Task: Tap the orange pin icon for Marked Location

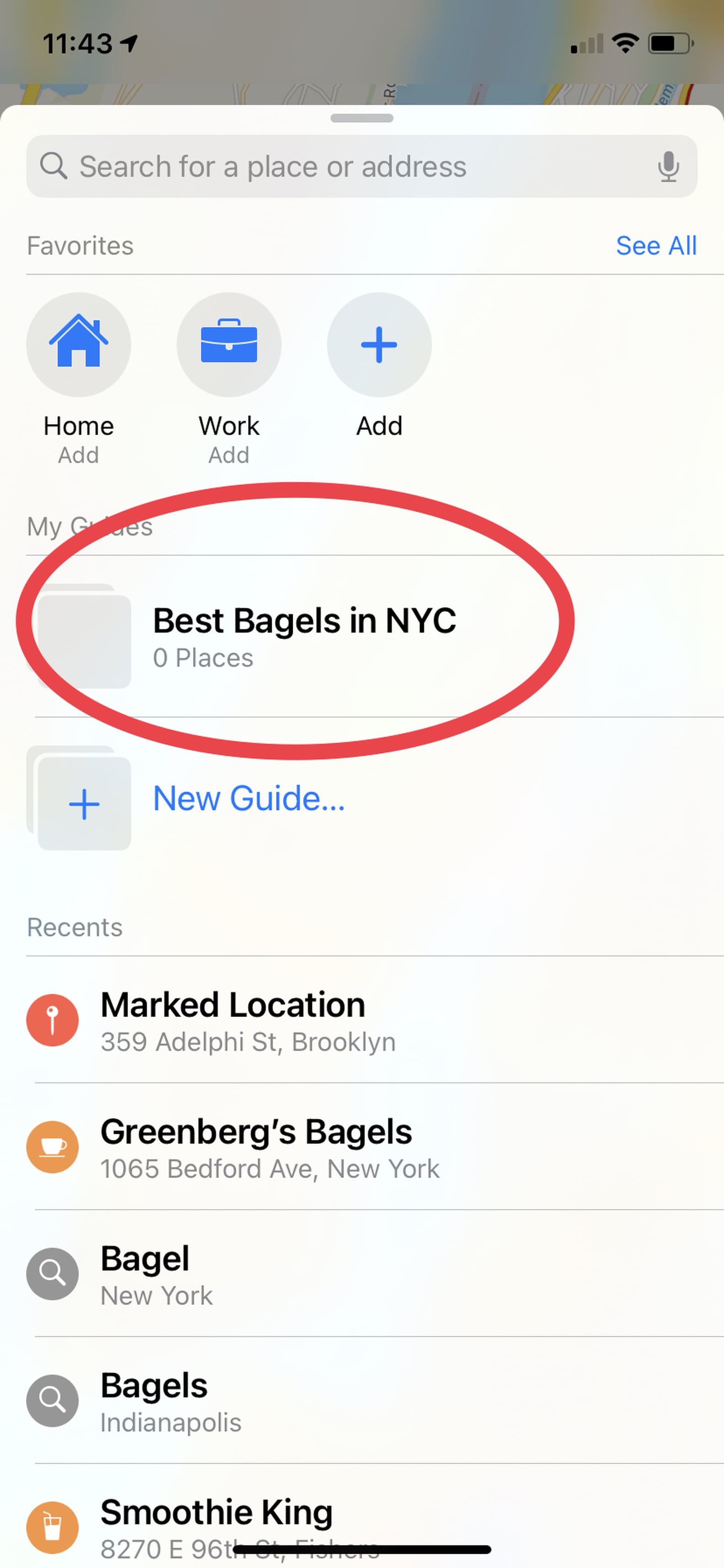Action: pos(52,1020)
